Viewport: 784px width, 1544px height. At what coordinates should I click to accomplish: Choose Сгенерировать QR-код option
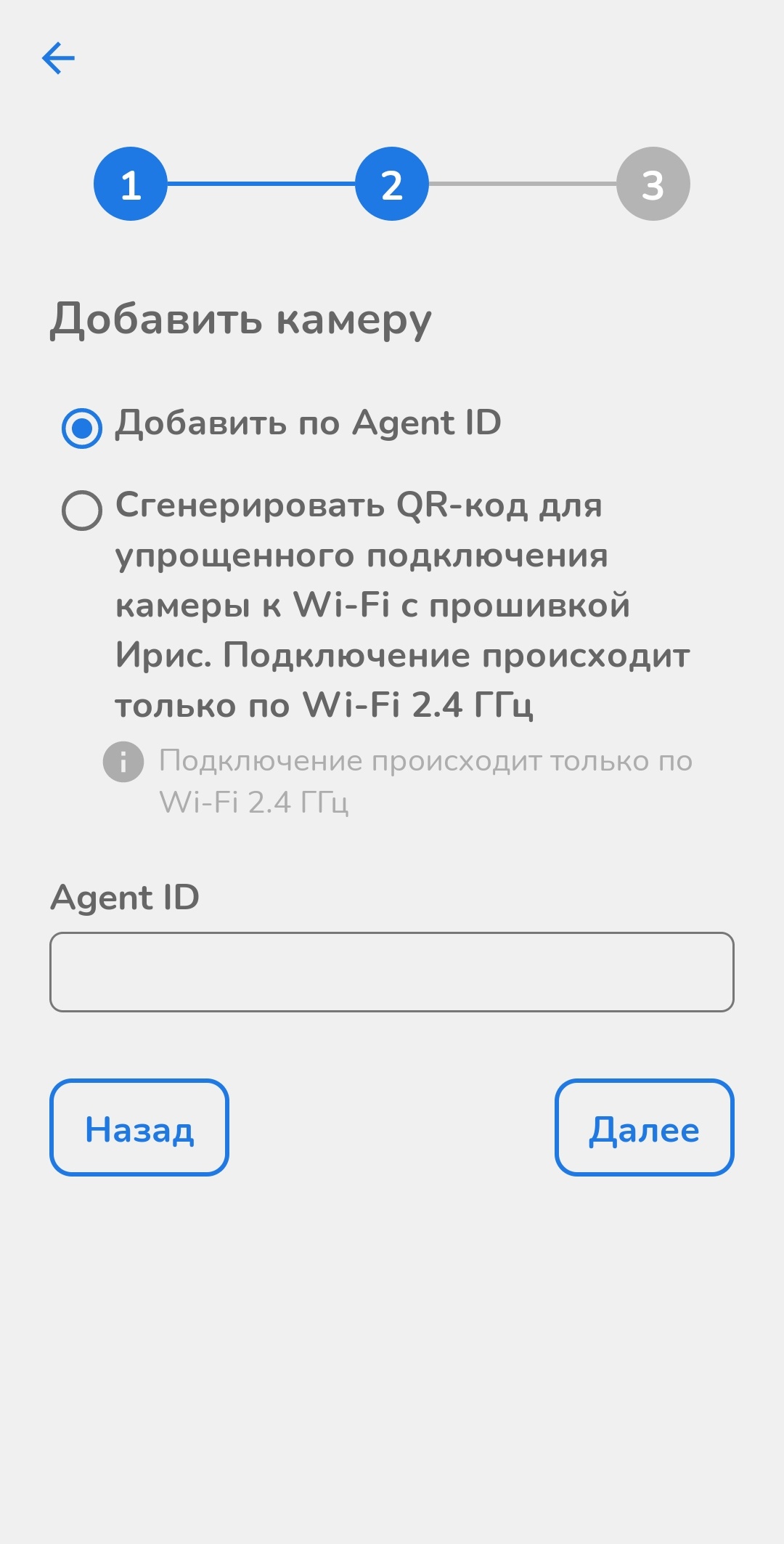pos(82,511)
